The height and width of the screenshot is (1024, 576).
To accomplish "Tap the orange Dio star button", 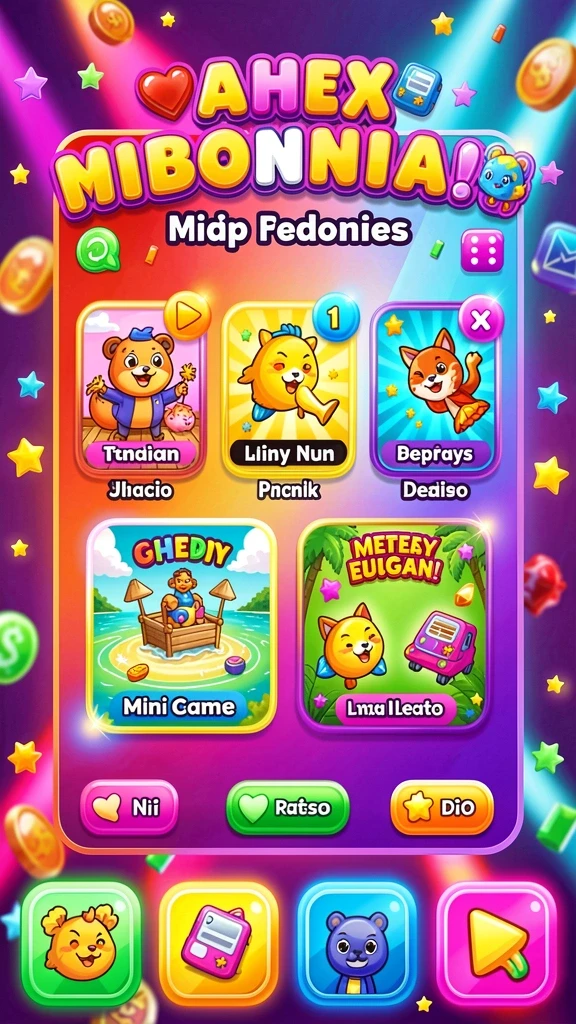I will (x=442, y=808).
